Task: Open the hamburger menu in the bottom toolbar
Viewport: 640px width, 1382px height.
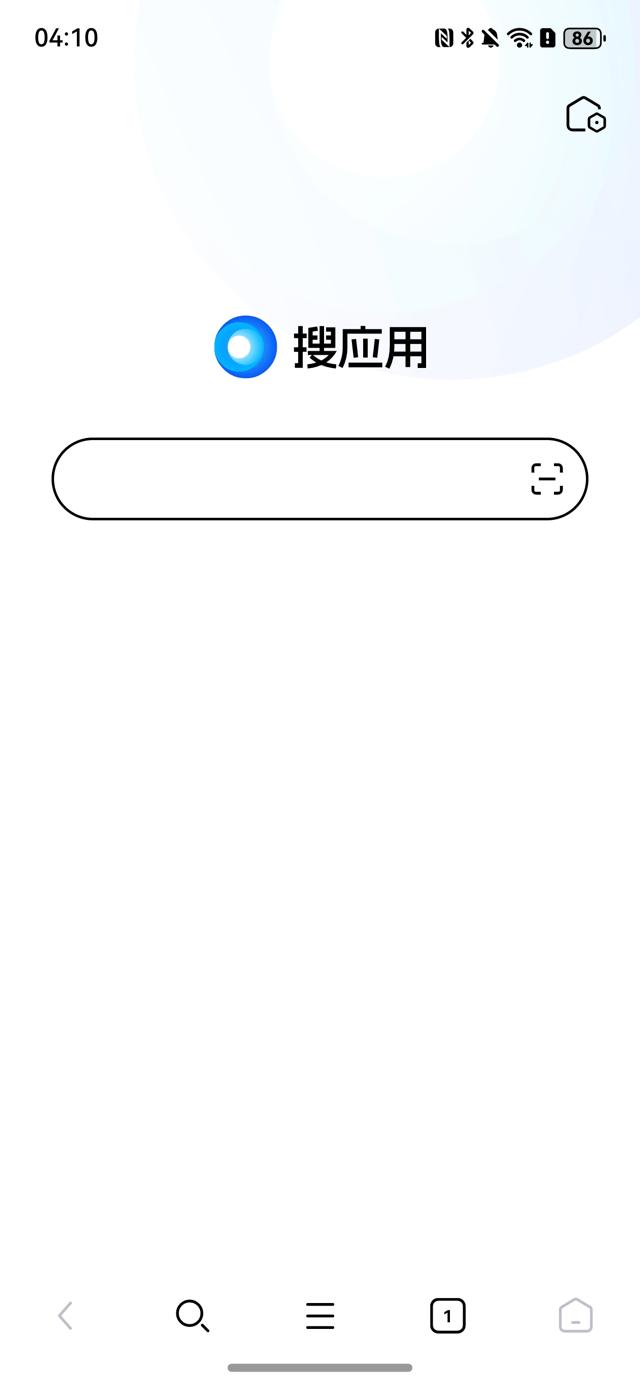Action: (320, 1316)
